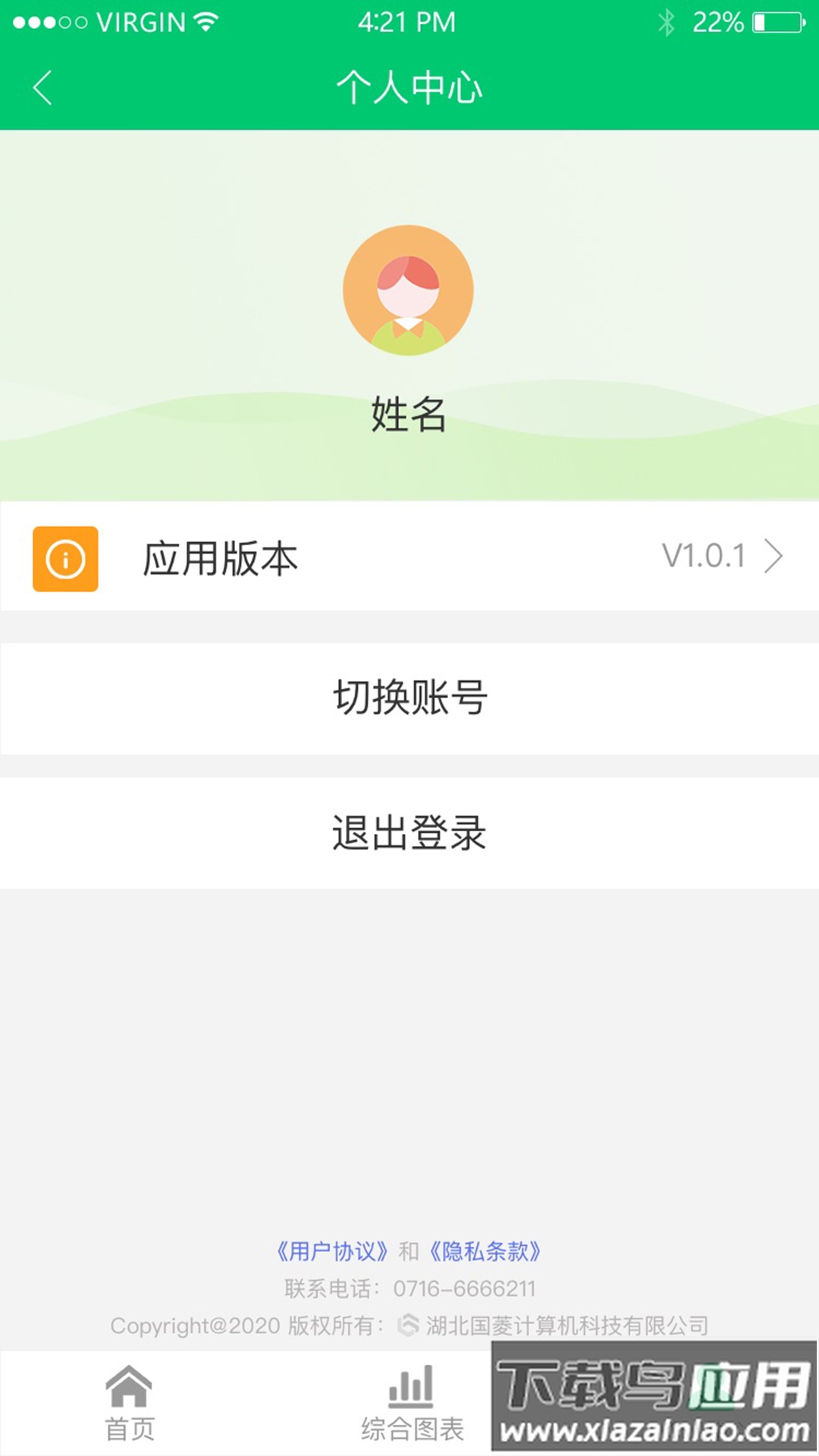Open the 应用版本 details row
Screen dimensions: 819x1456
(409, 559)
